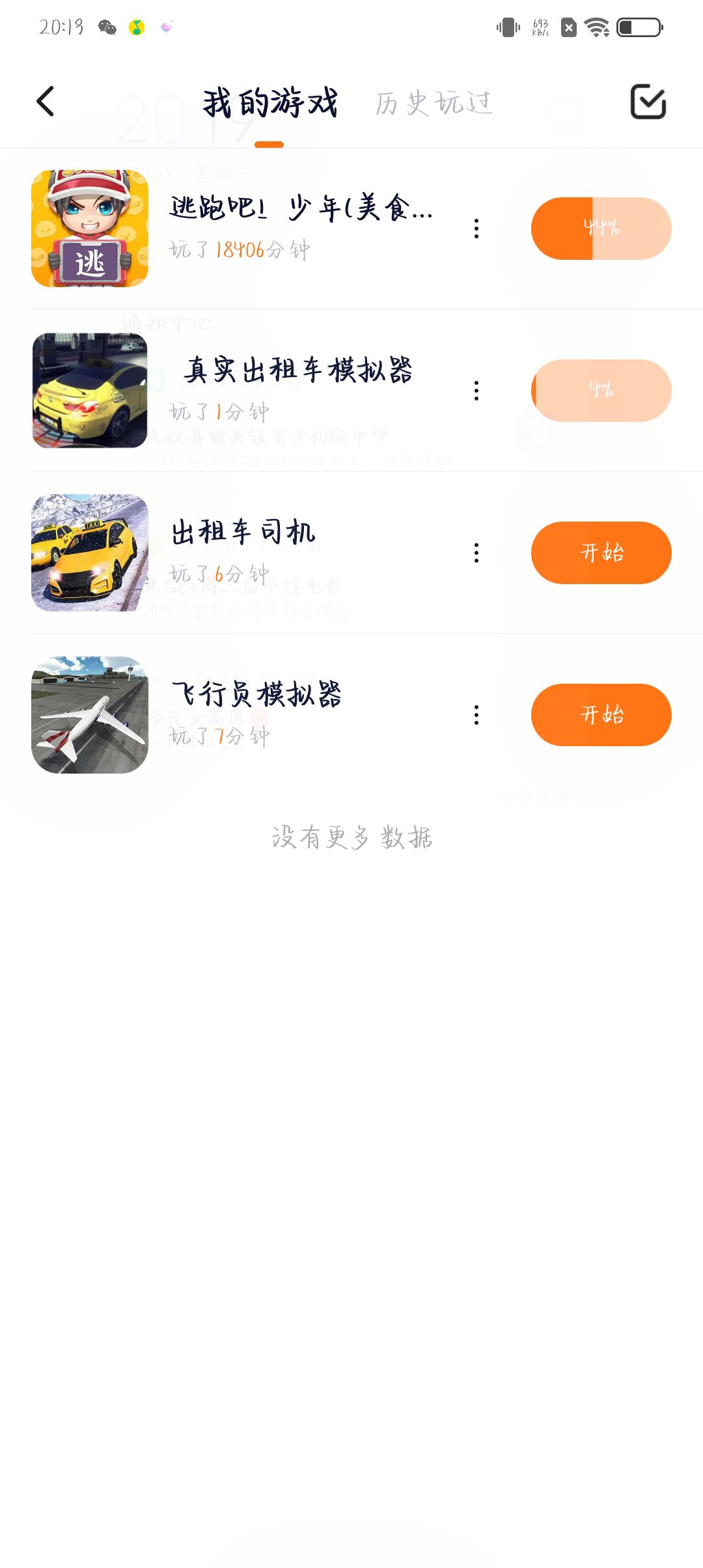Viewport: 703px width, 1568px height.
Task: Select the 我的游戏 tab
Action: tap(270, 103)
